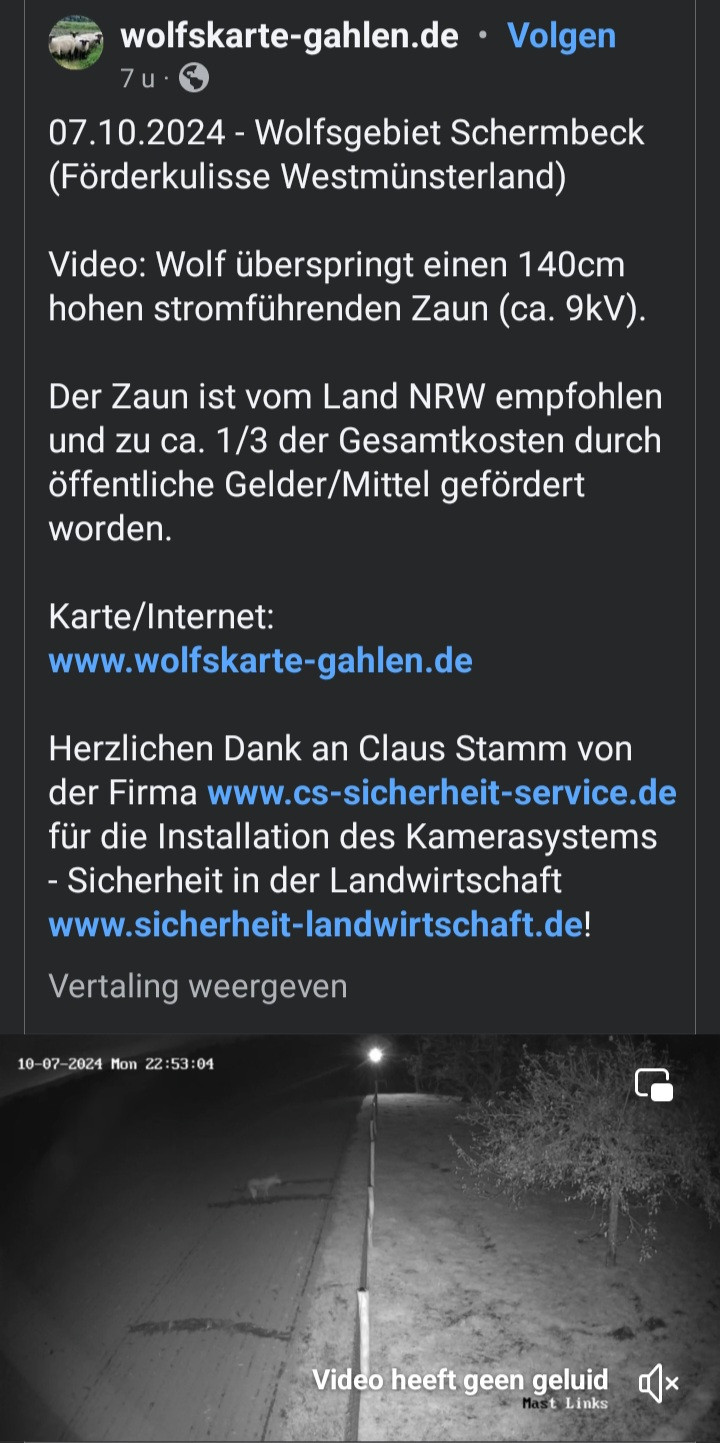
Task: Open the www.wolfskarte-gahlen.de link
Action: (x=260, y=661)
